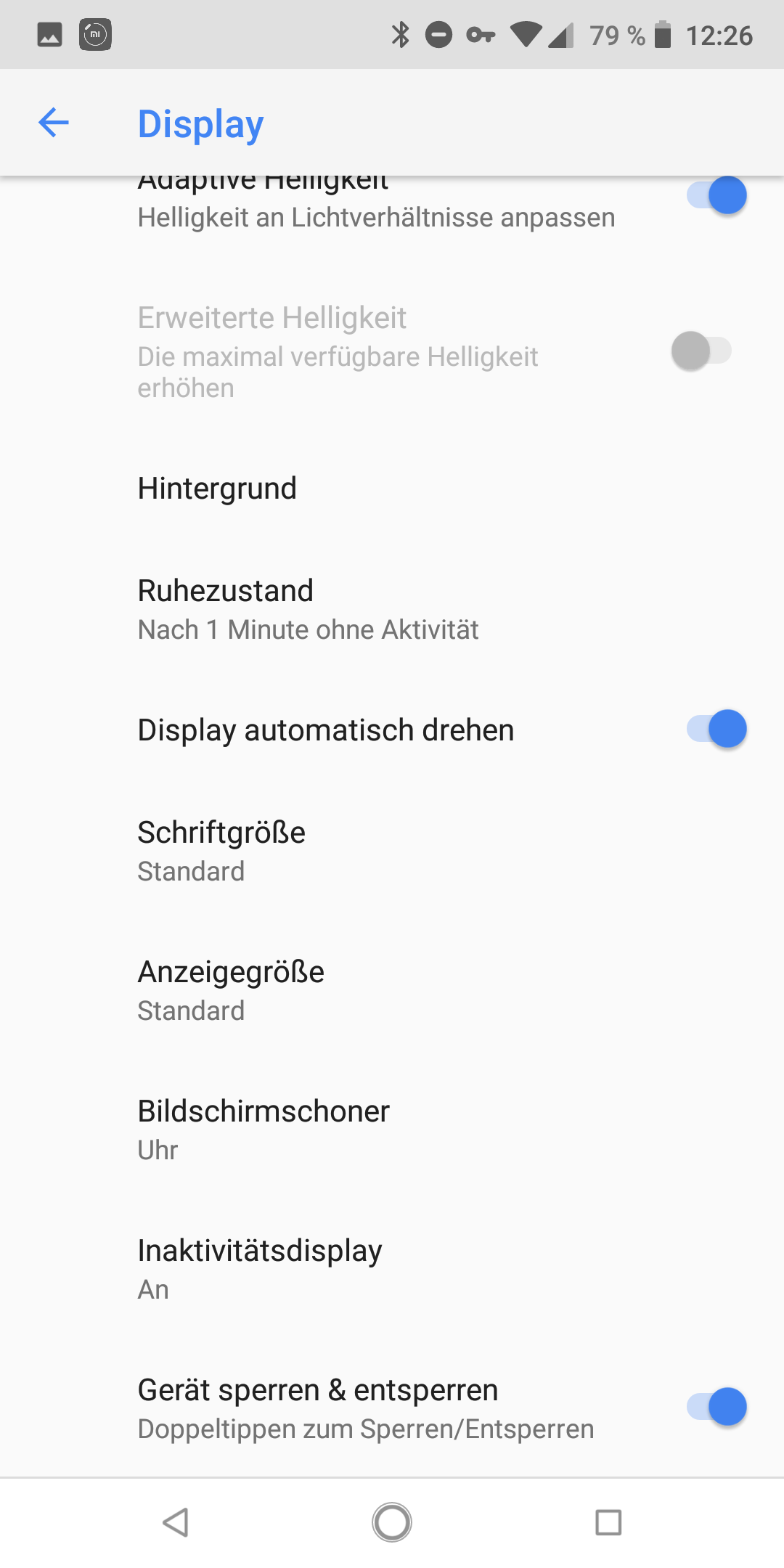Open the recent apps overview
Viewport: 784px width, 1568px height.
608,1522
